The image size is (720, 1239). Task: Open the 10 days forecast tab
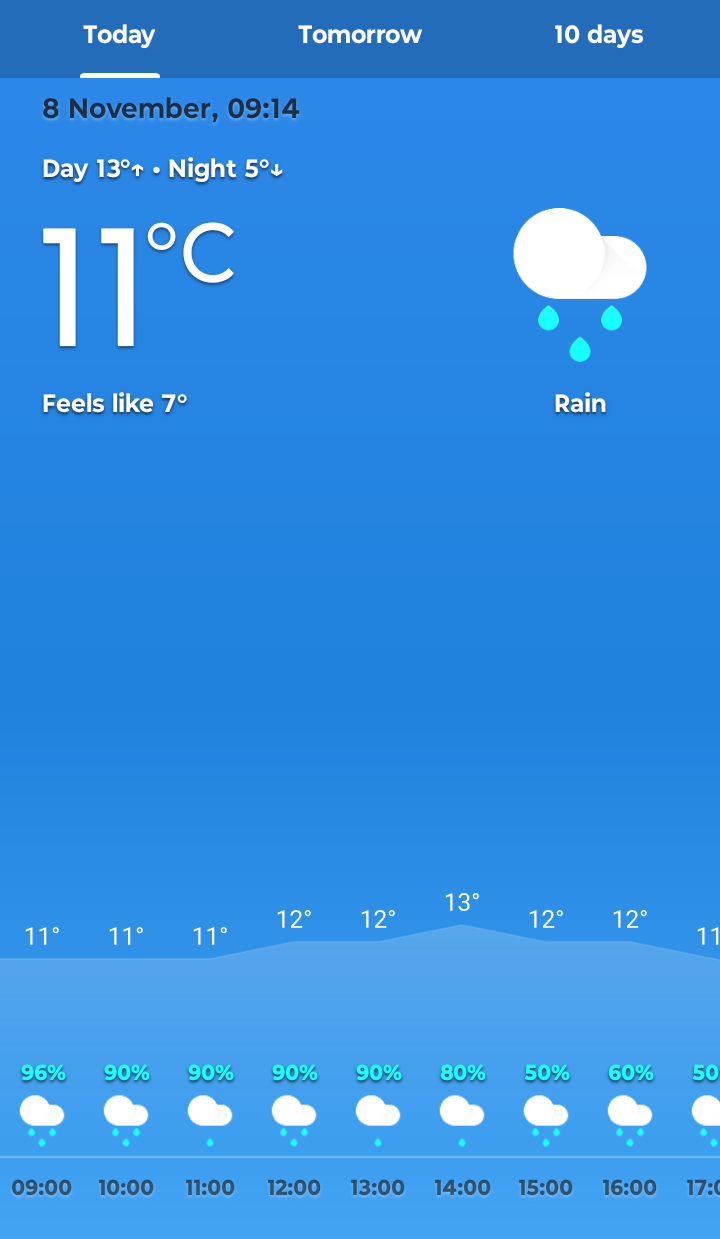pos(599,35)
